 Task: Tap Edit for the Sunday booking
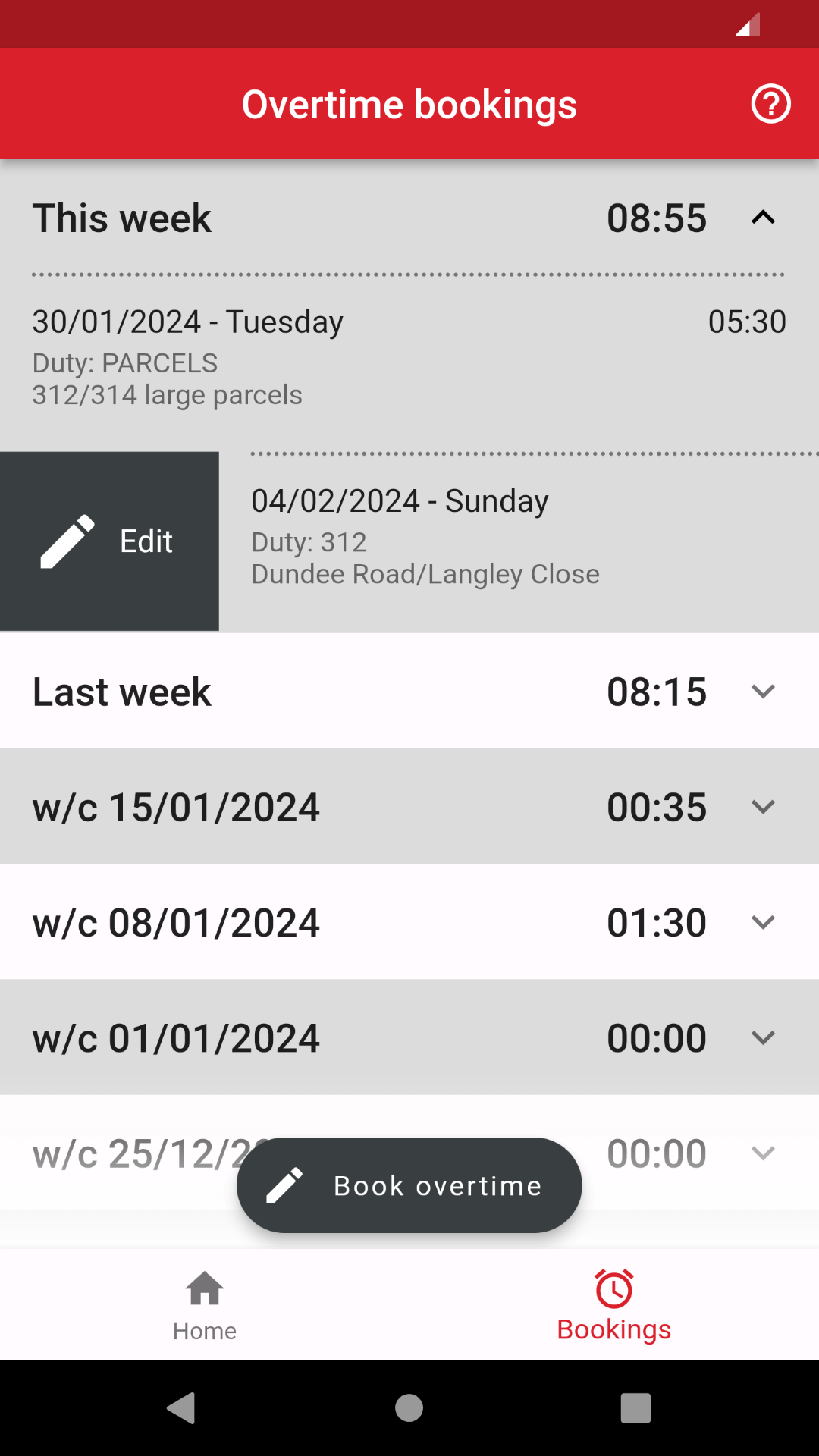click(x=109, y=541)
